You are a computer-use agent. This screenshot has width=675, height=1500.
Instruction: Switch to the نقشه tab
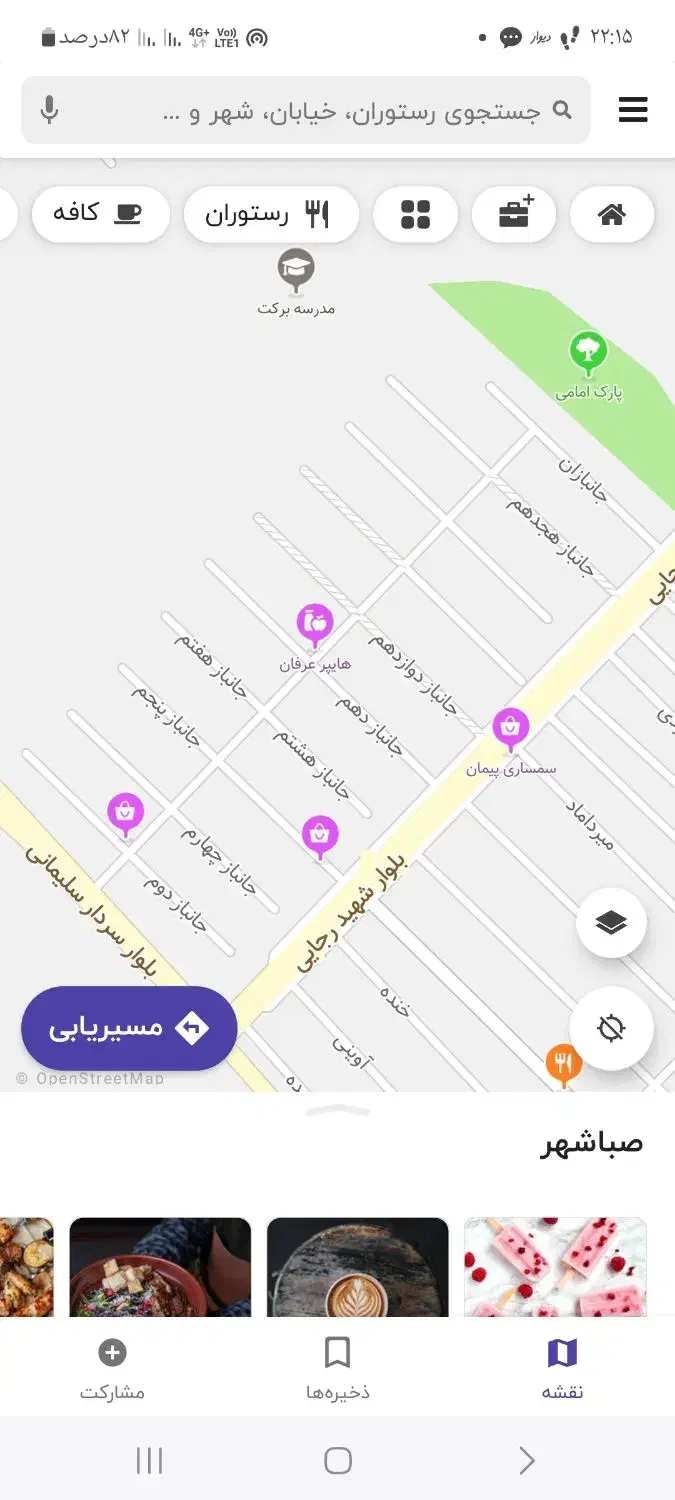pos(563,1369)
